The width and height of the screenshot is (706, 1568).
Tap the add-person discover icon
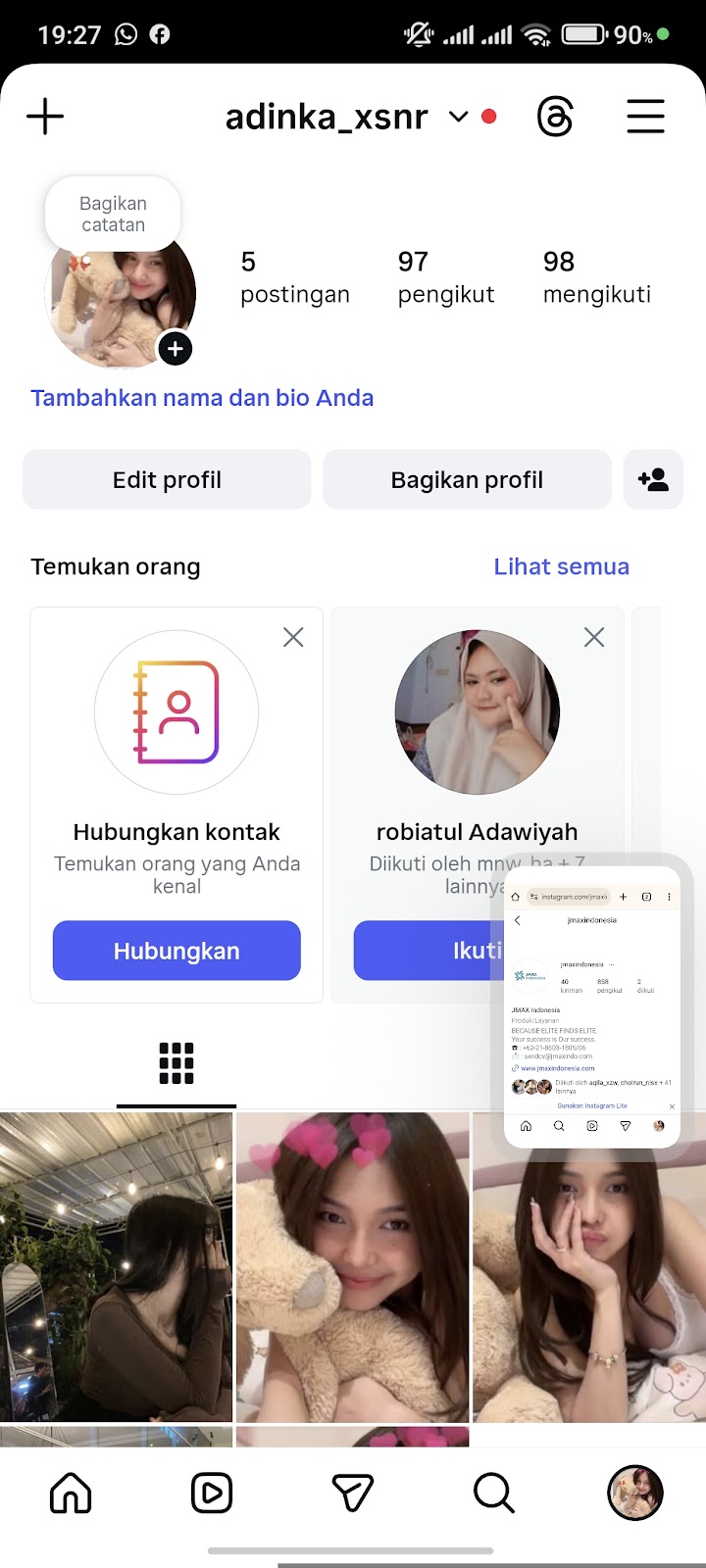point(653,480)
